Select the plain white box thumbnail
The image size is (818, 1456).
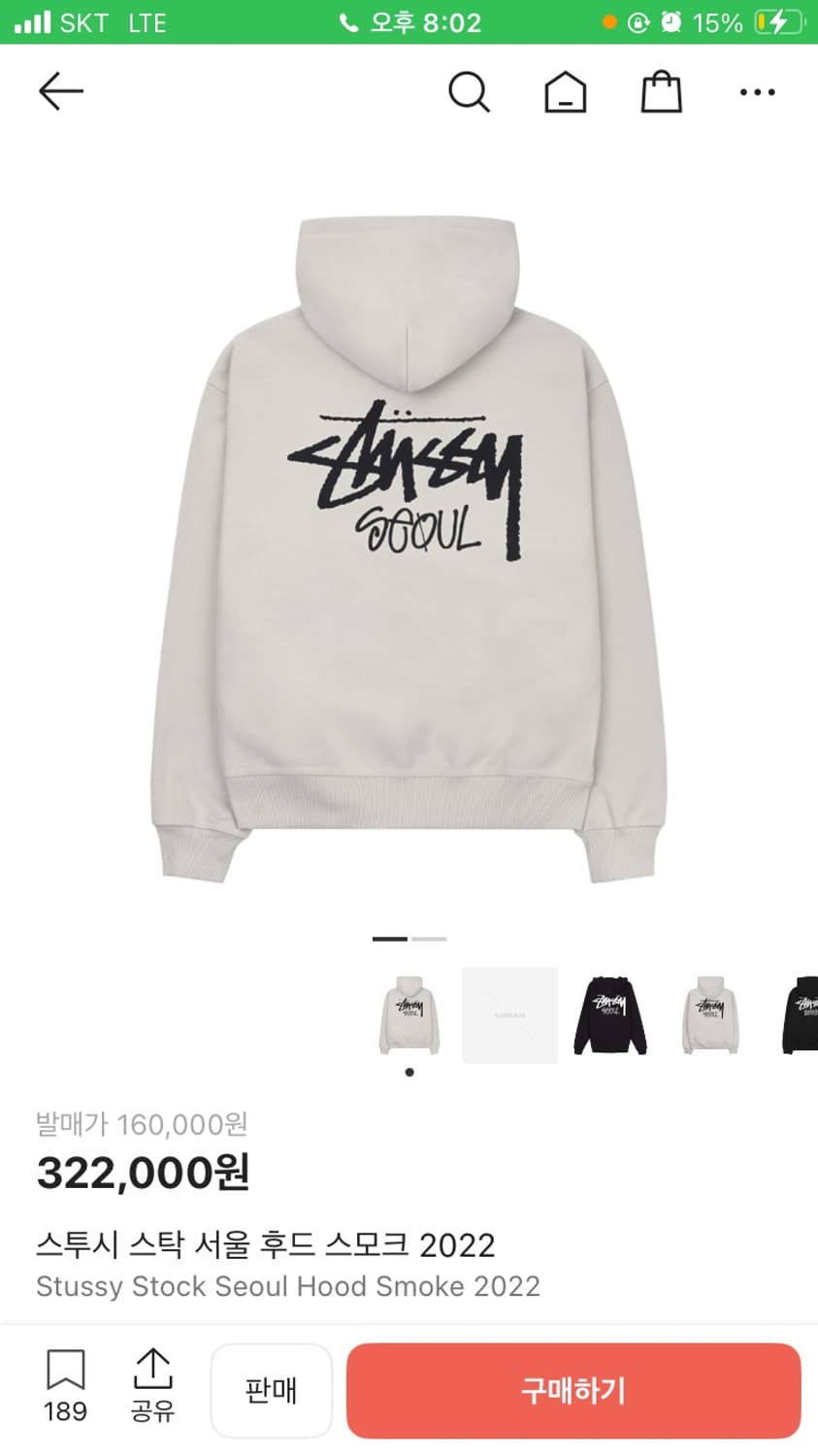point(509,1015)
